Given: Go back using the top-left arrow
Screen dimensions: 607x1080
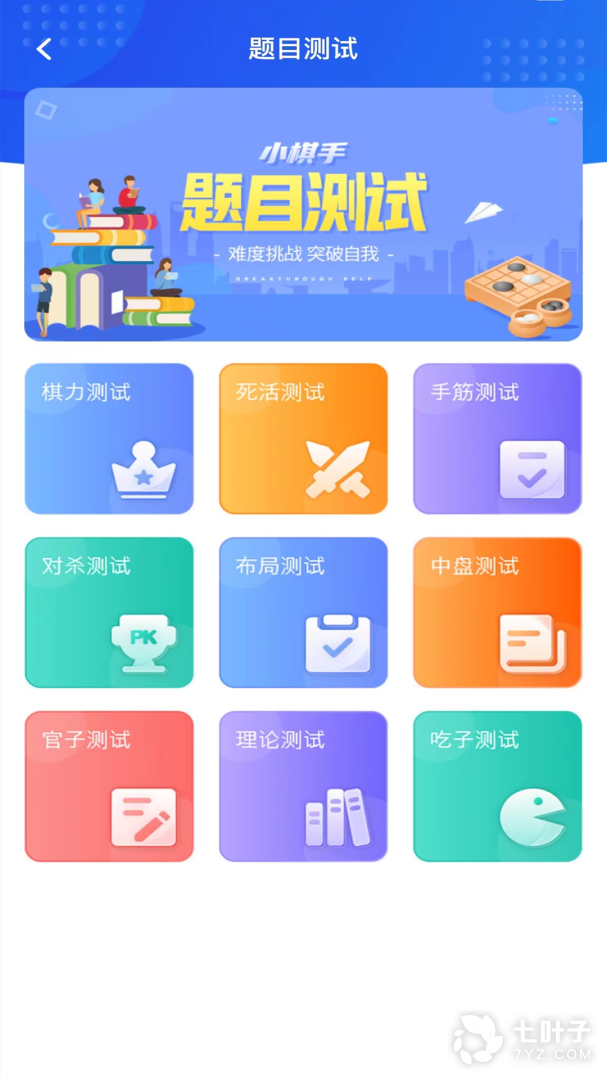Looking at the screenshot, I should pyautogui.click(x=44, y=49).
